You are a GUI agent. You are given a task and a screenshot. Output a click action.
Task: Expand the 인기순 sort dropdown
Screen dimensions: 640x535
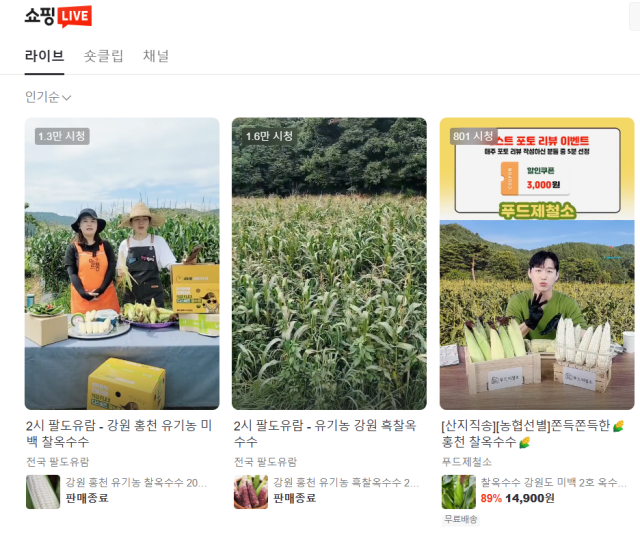click(48, 97)
